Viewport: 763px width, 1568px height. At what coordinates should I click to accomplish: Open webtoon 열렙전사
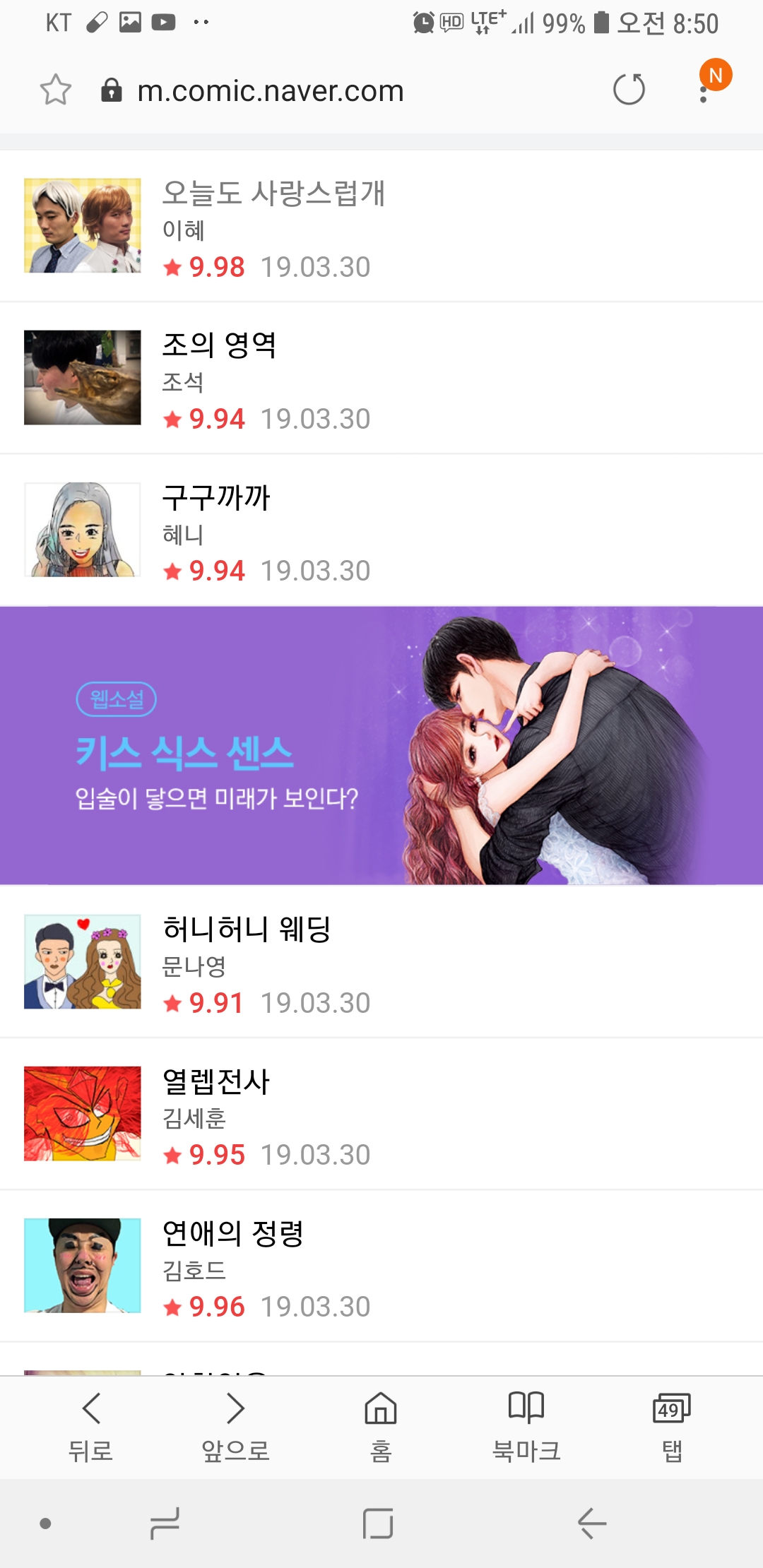pyautogui.click(x=216, y=1081)
